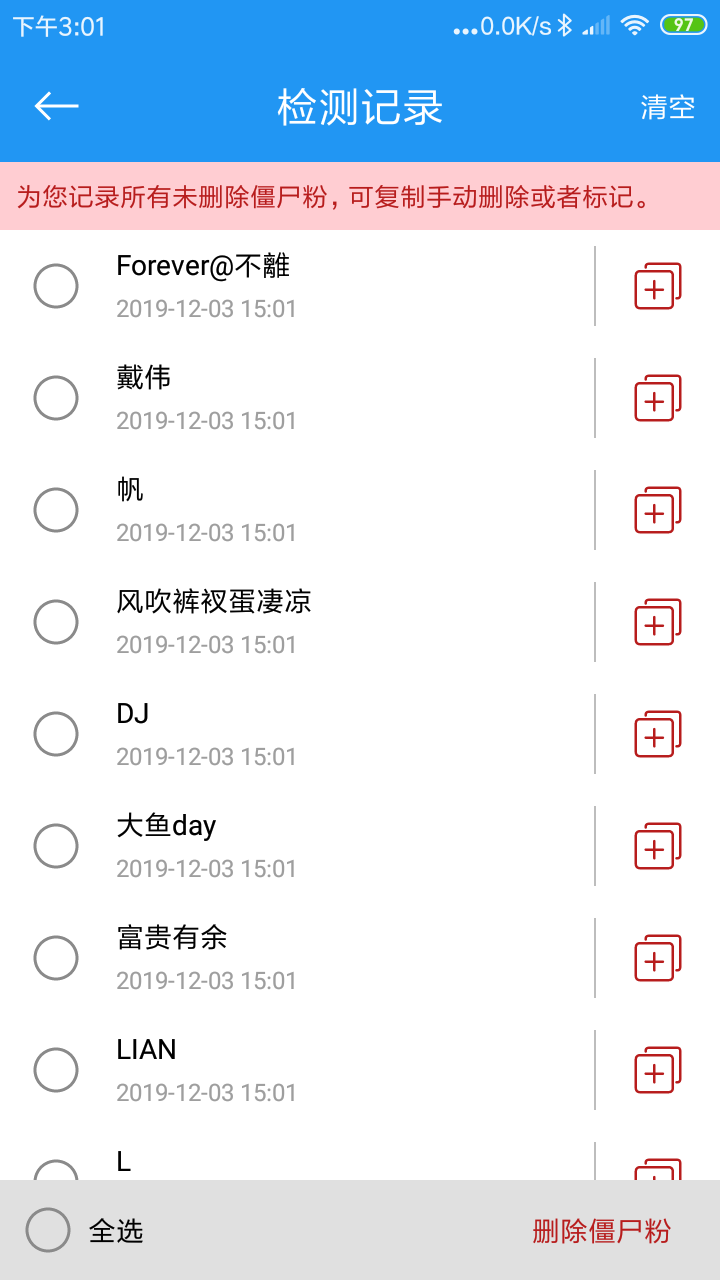Copy the name 风吹裤衩蛋凄凉
Viewport: 720px width, 1280px height.
coord(657,623)
